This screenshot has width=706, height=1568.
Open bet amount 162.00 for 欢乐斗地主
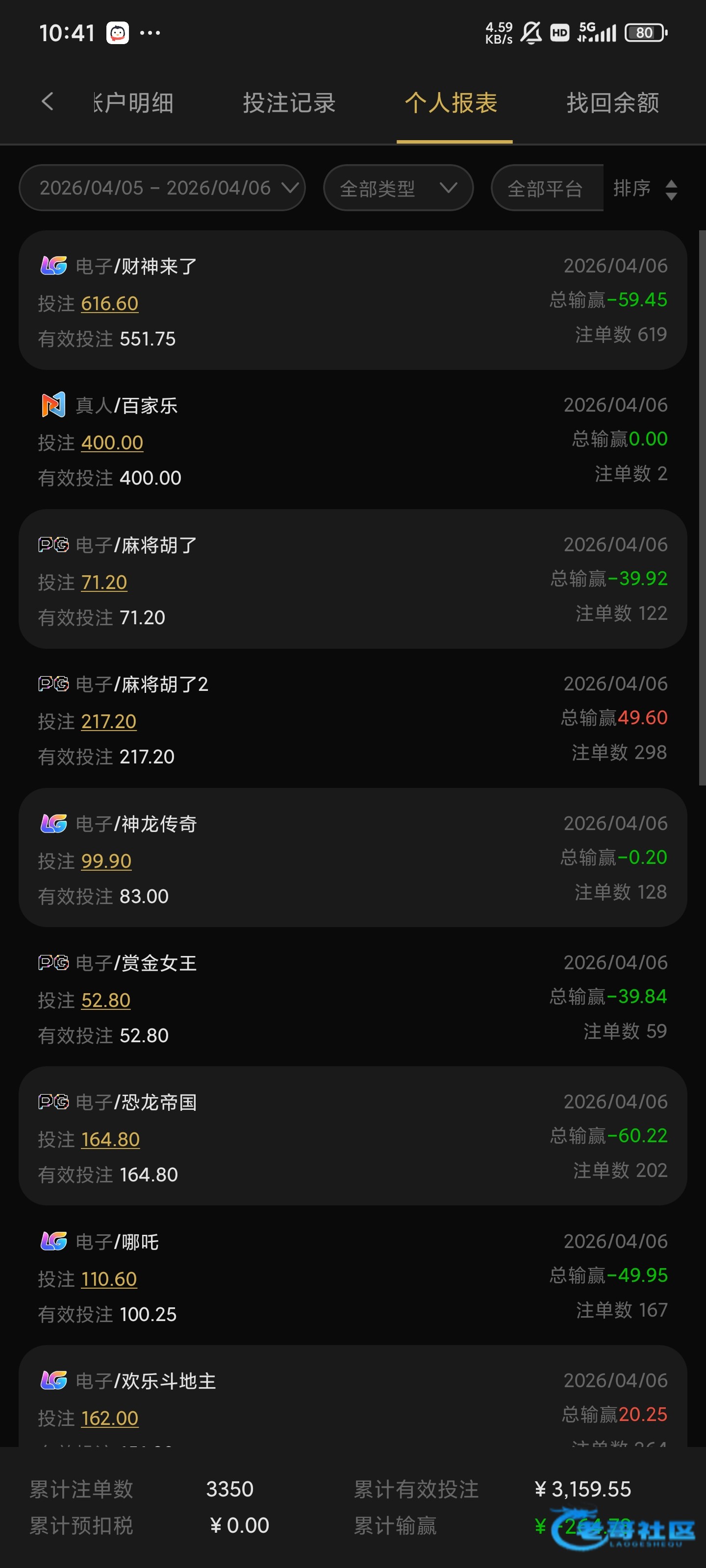click(110, 1419)
